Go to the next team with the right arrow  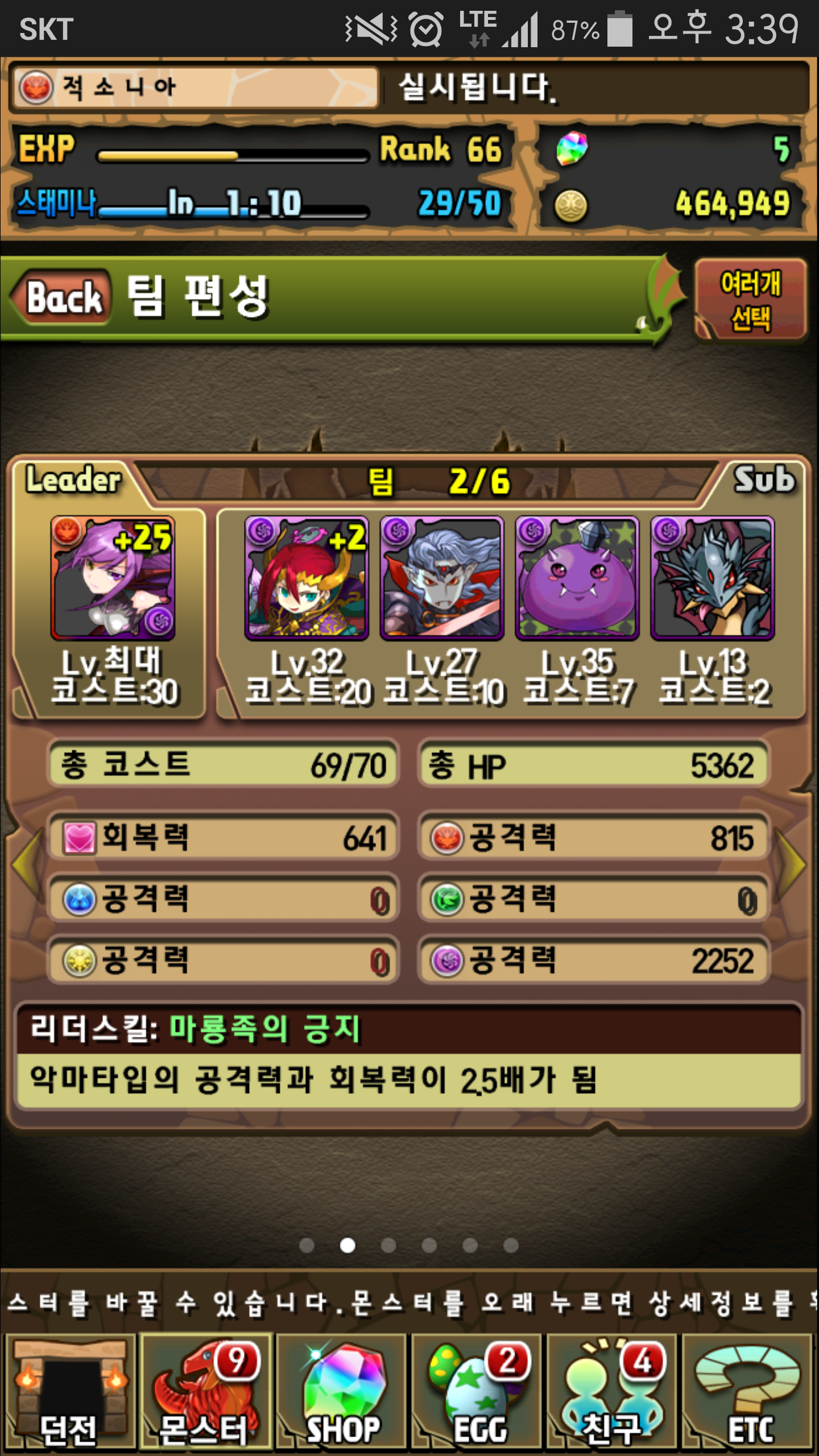793,864
